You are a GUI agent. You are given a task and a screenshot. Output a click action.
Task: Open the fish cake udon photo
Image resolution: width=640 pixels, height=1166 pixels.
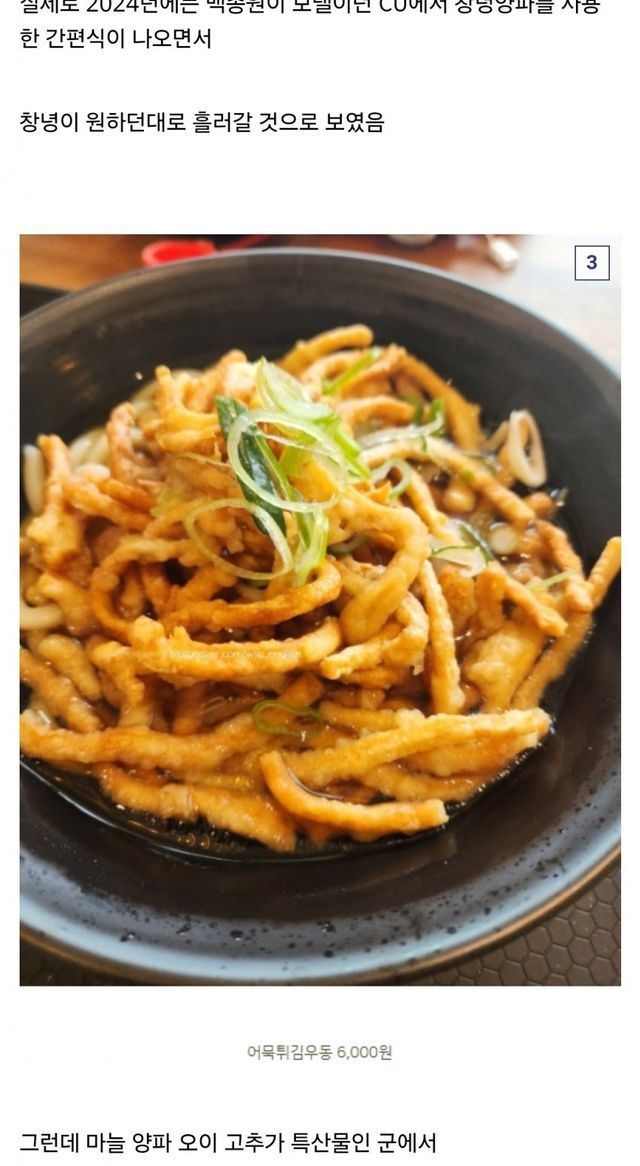[320, 609]
